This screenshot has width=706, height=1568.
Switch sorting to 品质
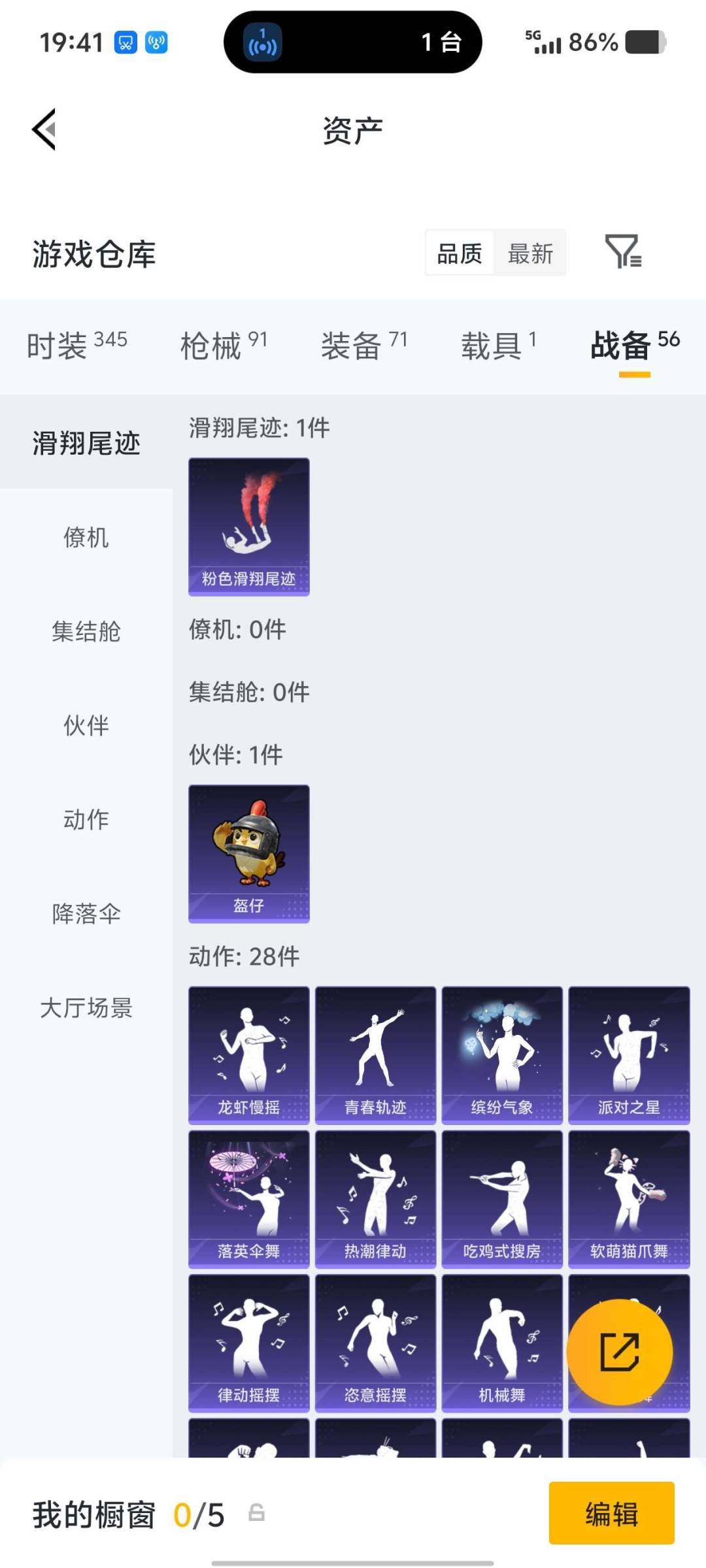pos(460,253)
